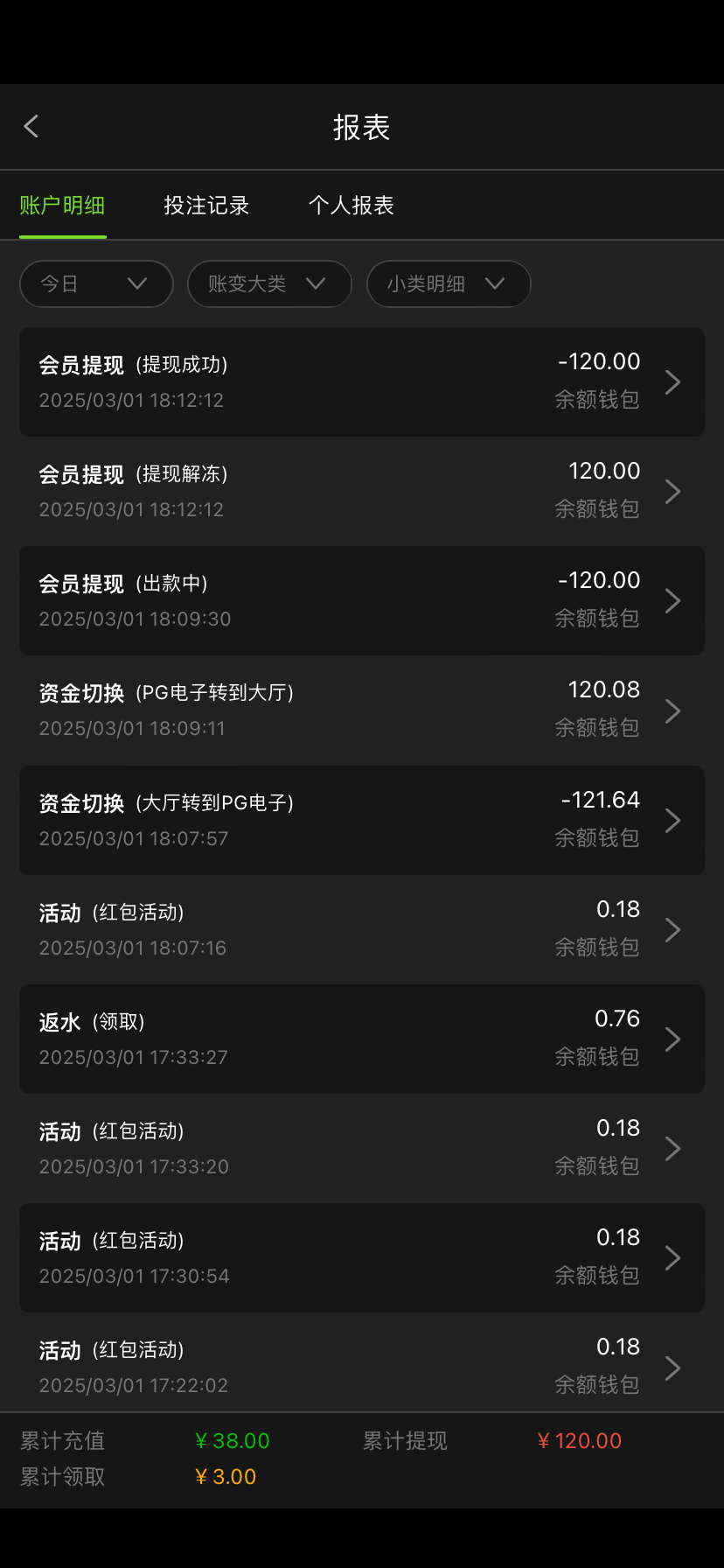Go back from the 报表 page
Screen dimensions: 724x1568
click(x=31, y=127)
